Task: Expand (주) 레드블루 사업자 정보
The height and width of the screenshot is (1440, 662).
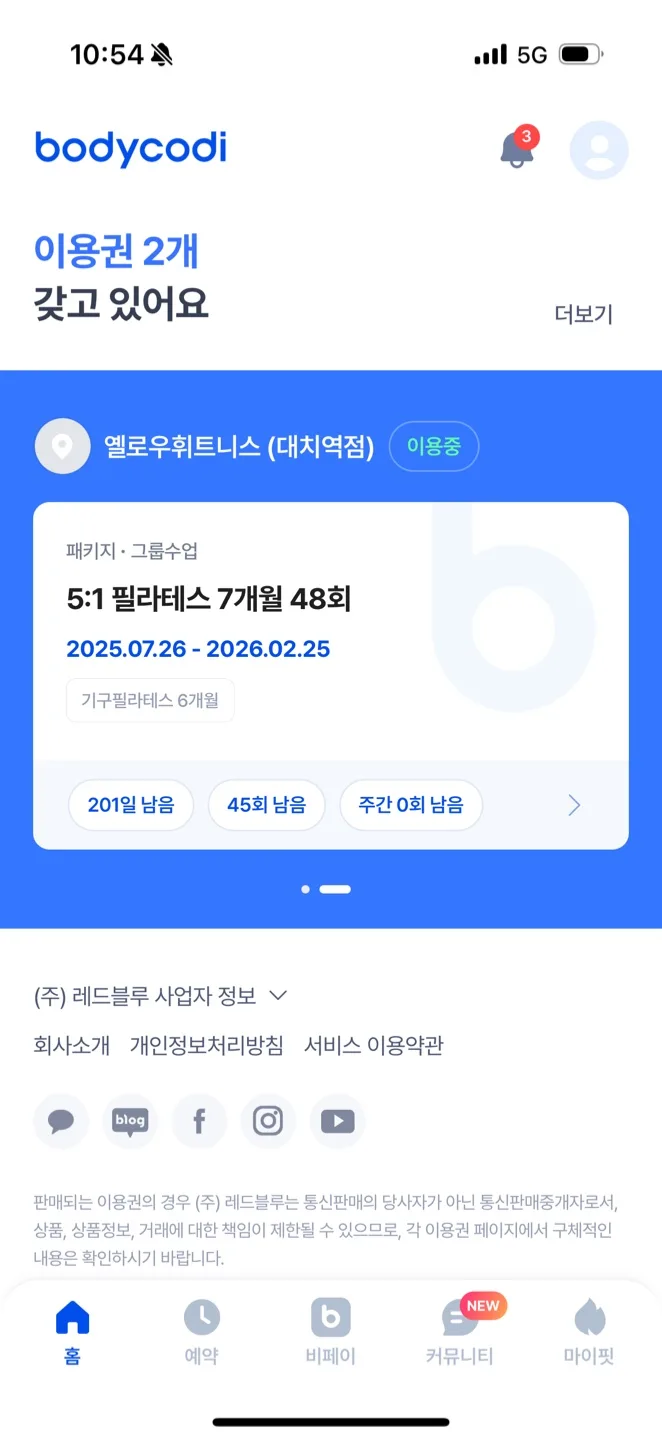Action: 161,996
